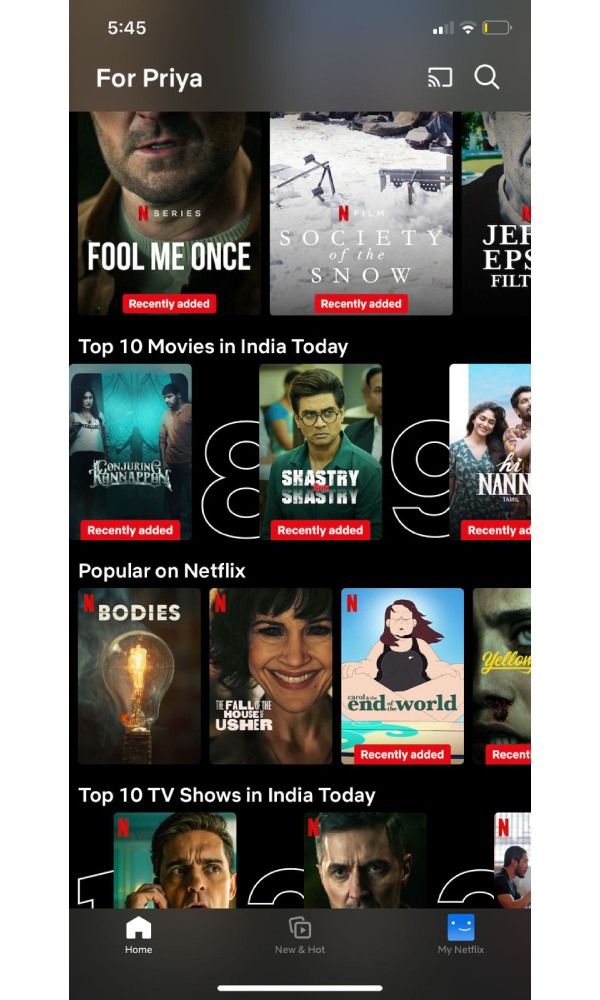Open the search icon

pyautogui.click(x=486, y=77)
